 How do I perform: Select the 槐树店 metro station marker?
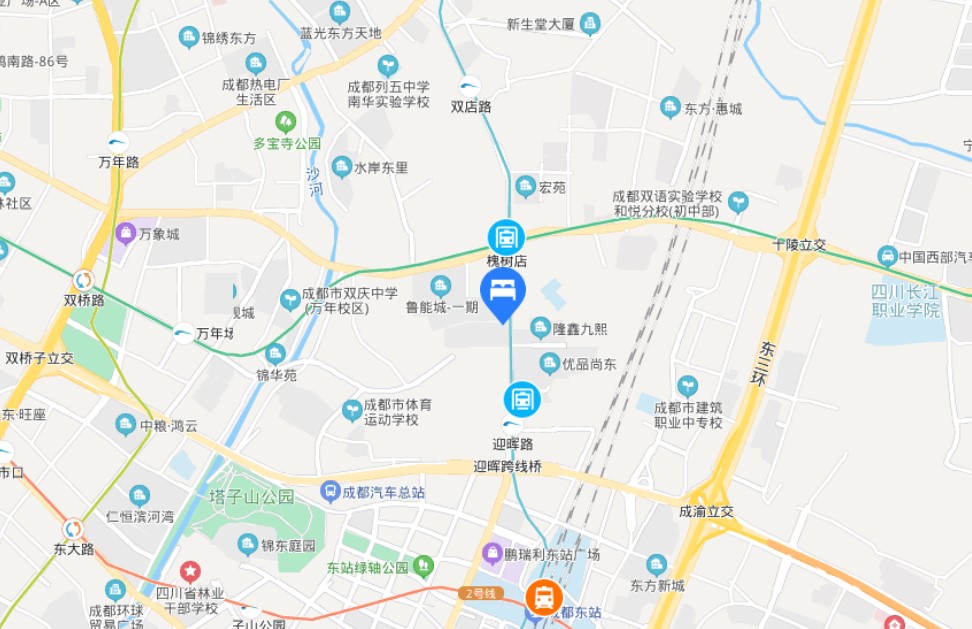506,238
